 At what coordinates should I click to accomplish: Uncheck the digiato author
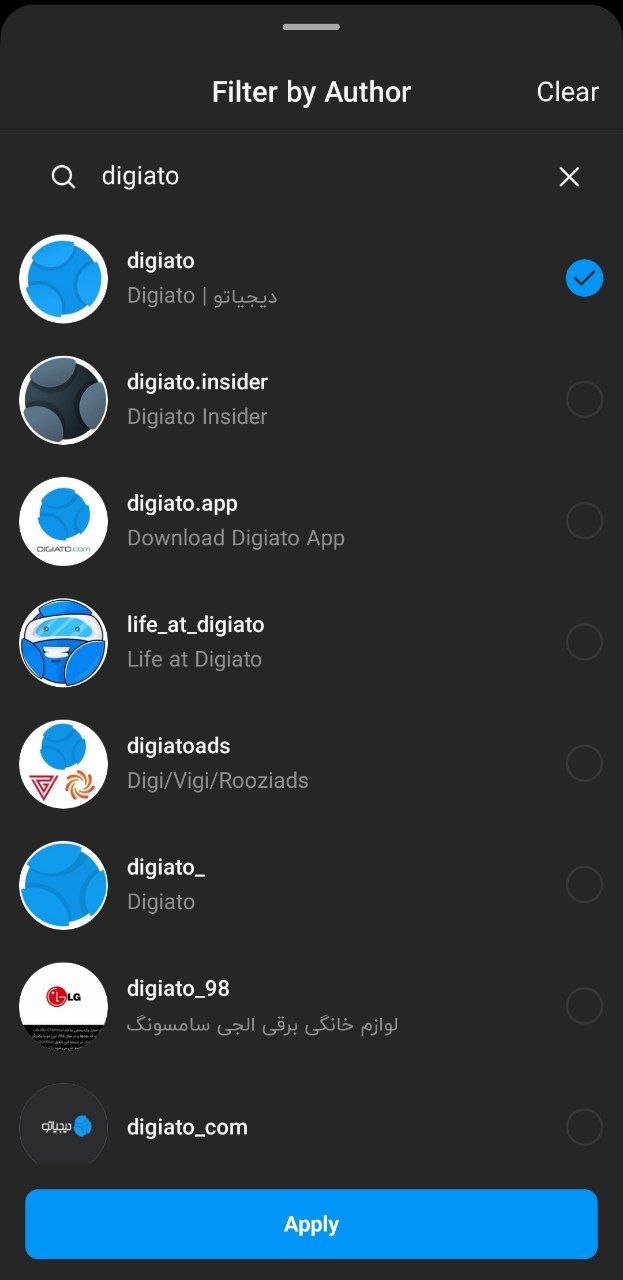[584, 278]
